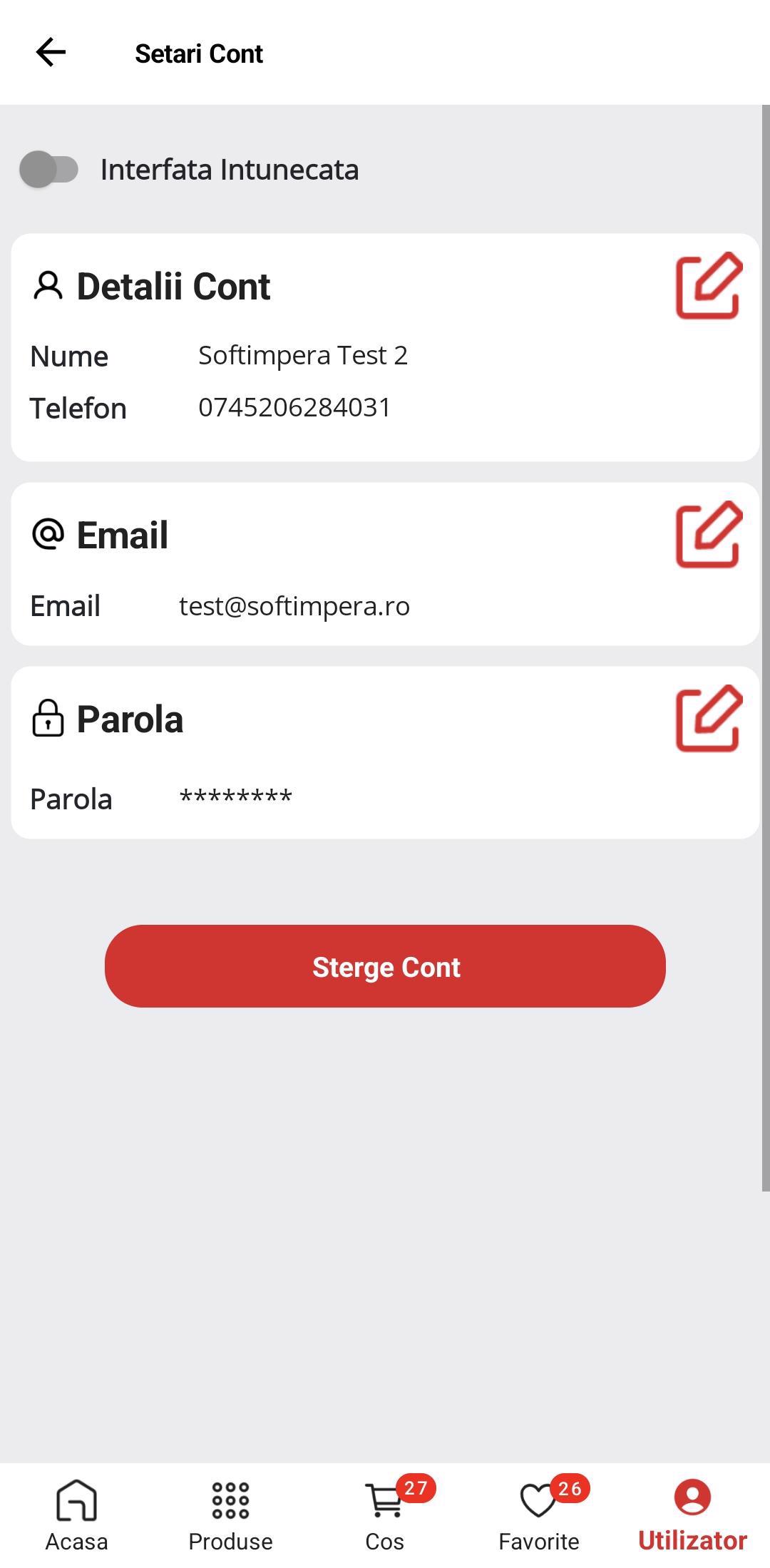Edit the Email section
The image size is (770, 1568).
[709, 534]
